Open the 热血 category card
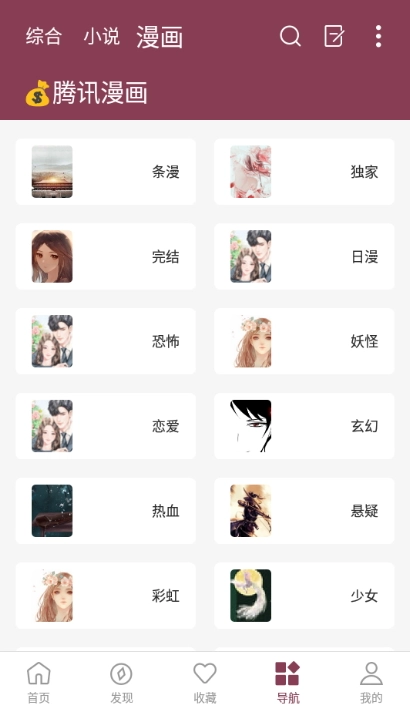Image resolution: width=410 pixels, height=710 pixels. tap(106, 510)
